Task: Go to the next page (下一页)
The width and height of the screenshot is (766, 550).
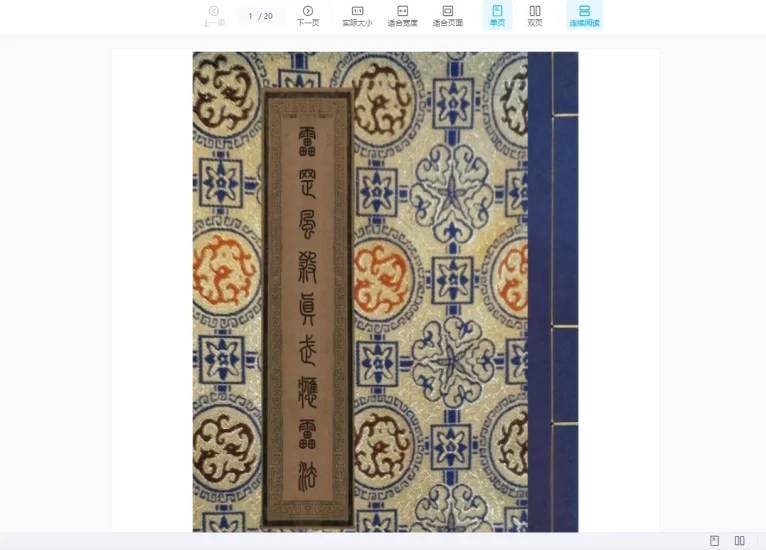Action: pyautogui.click(x=308, y=15)
